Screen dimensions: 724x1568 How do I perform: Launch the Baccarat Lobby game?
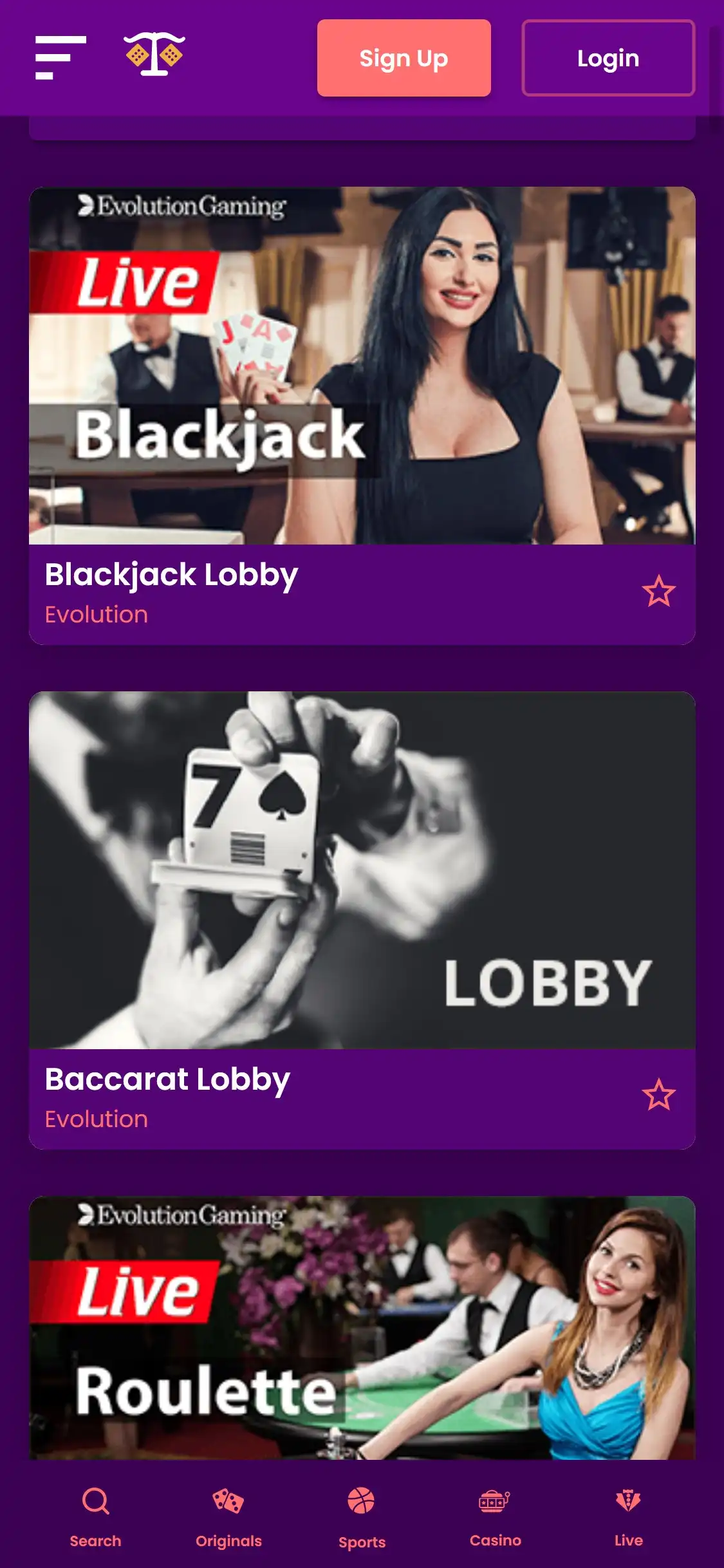[x=362, y=870]
